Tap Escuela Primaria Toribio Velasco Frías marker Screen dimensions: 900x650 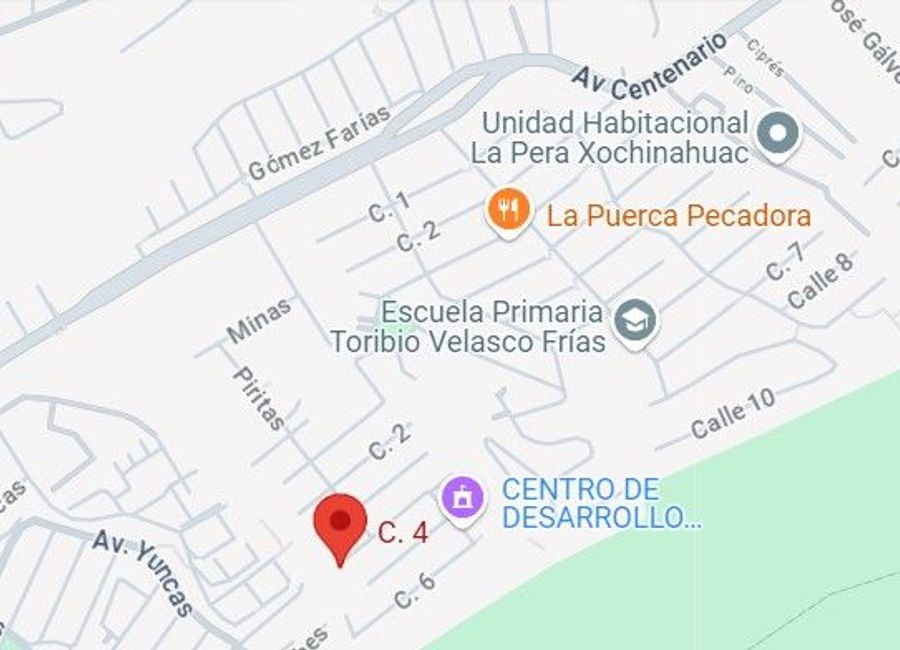[x=634, y=321]
